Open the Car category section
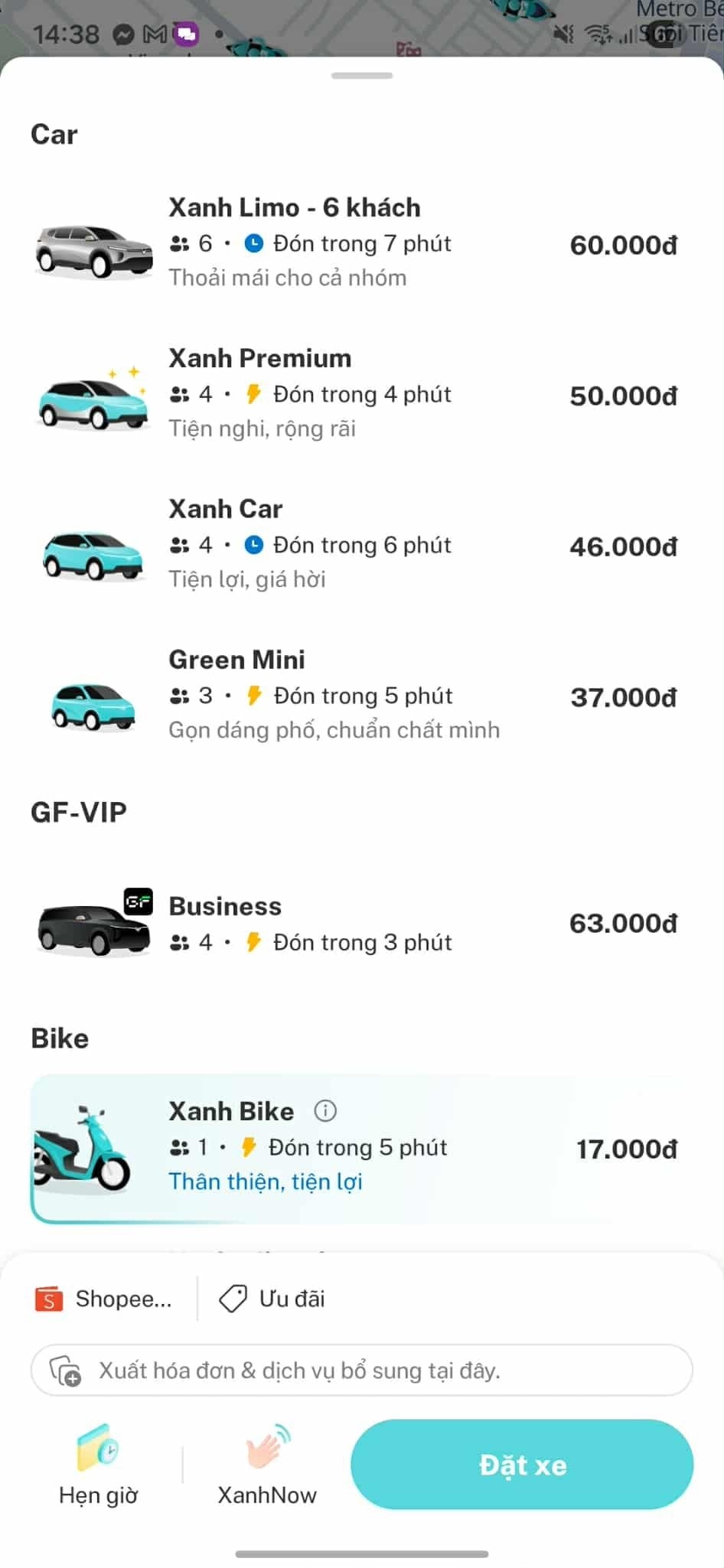724x1568 pixels. (53, 134)
